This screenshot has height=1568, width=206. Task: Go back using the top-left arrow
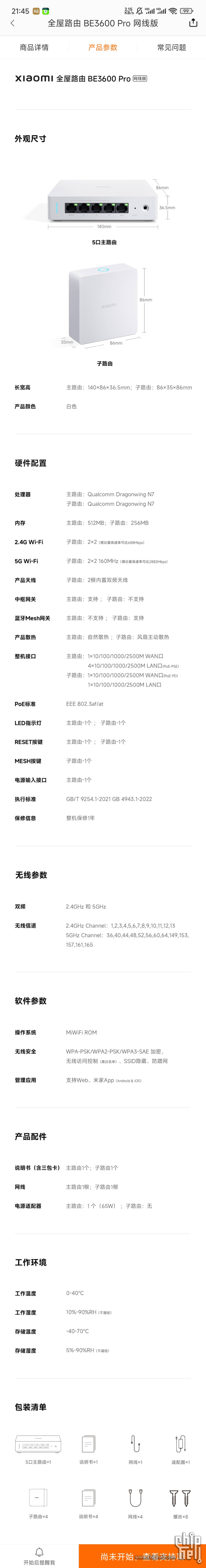pos(12,23)
